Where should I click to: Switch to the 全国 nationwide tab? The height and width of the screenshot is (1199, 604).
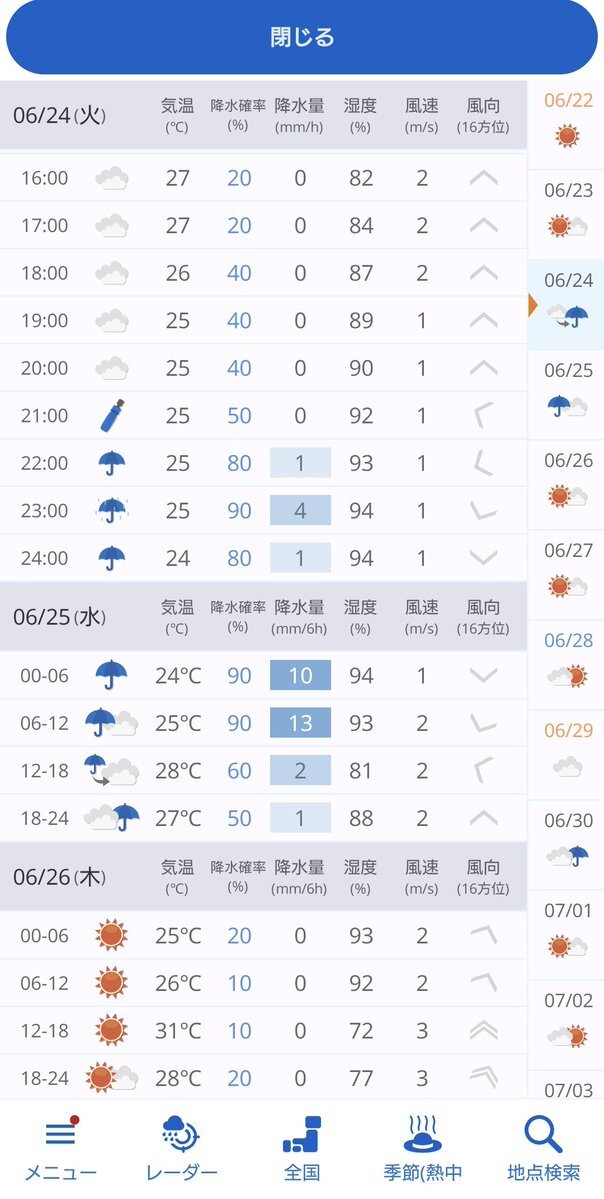pos(302,1149)
